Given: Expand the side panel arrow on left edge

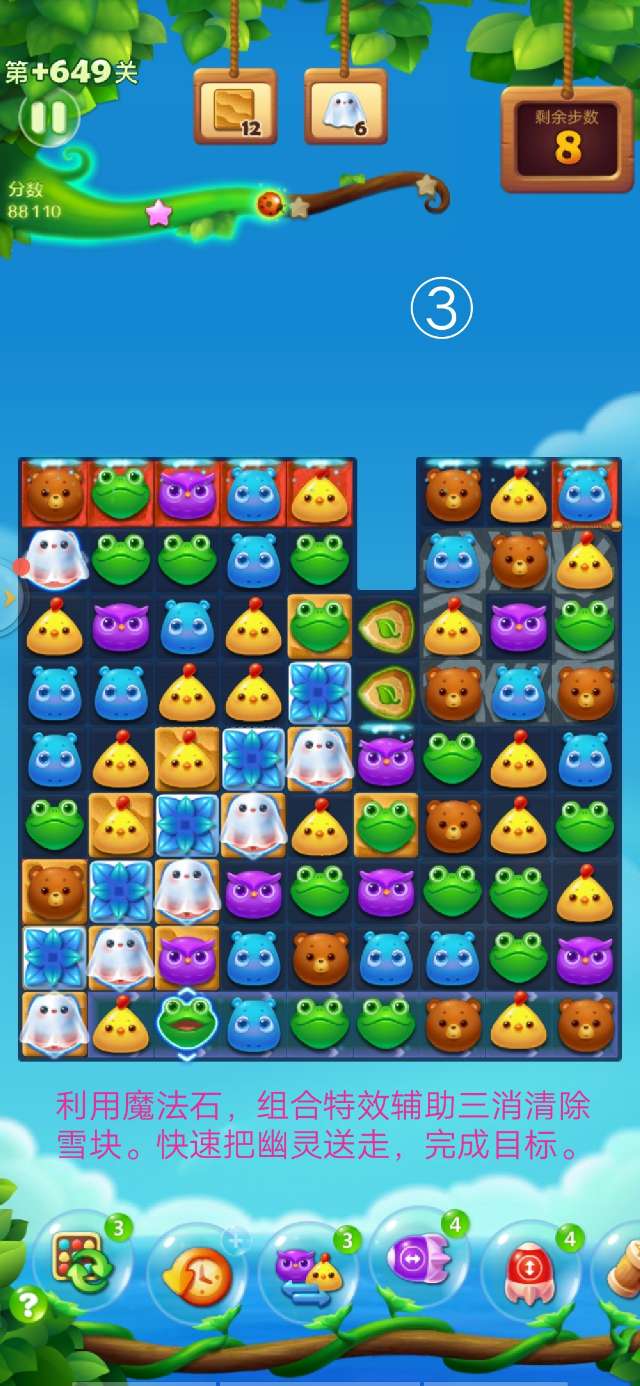Looking at the screenshot, I should tap(10, 599).
